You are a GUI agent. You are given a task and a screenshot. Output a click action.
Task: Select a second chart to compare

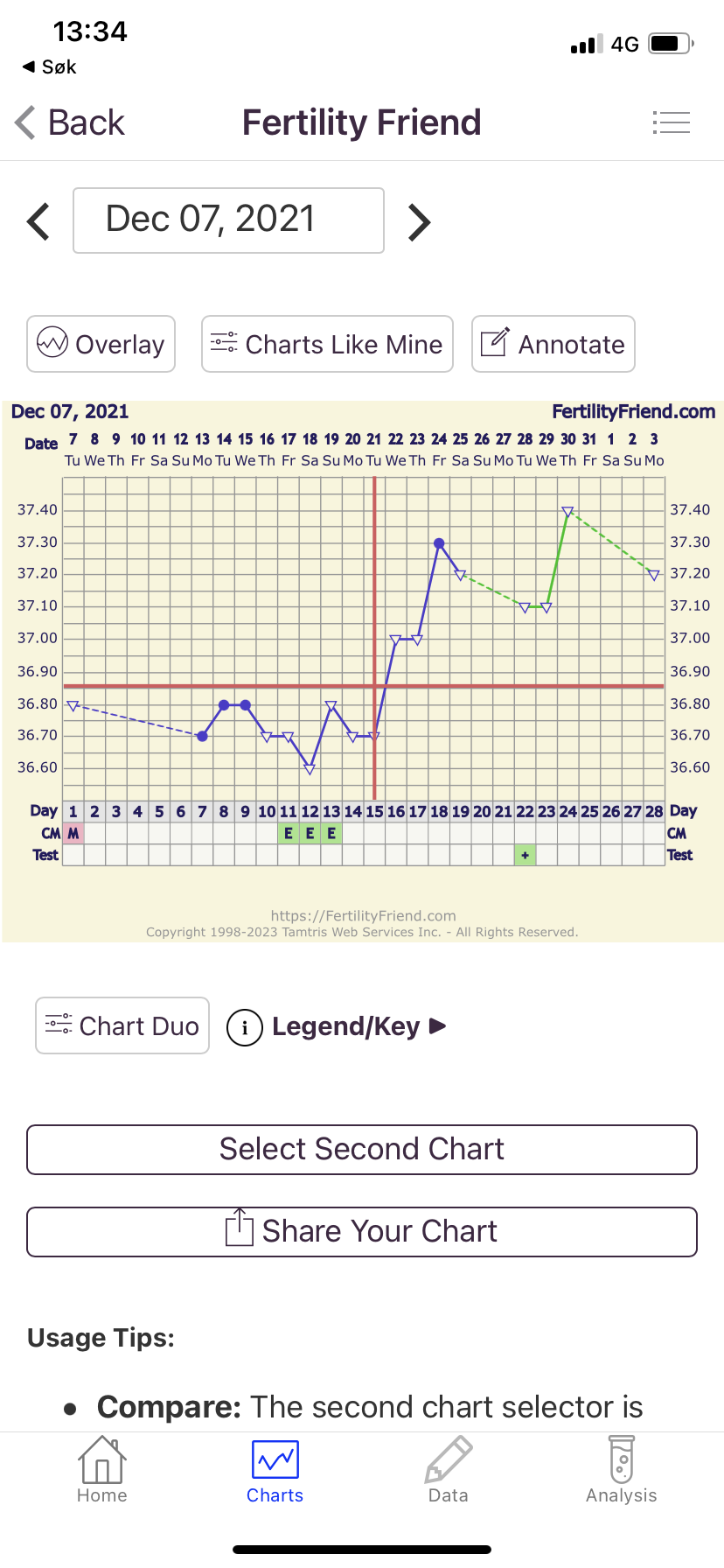pyautogui.click(x=362, y=1149)
